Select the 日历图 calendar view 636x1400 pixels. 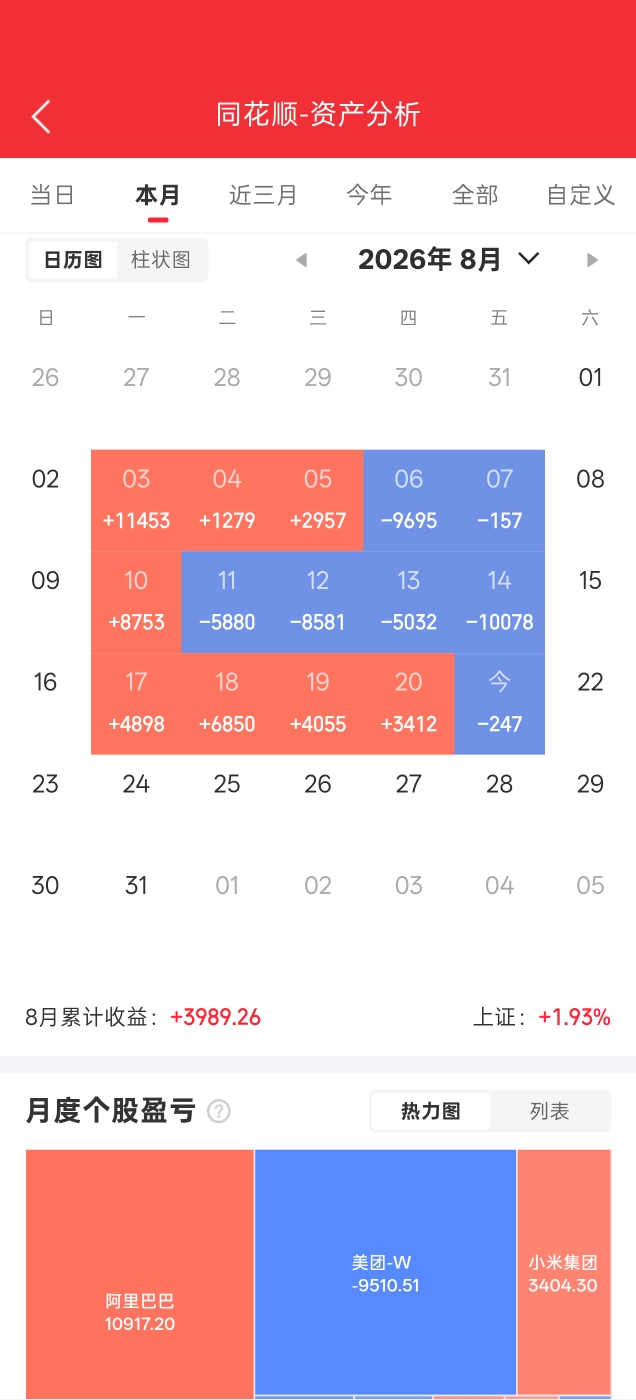coord(73,260)
